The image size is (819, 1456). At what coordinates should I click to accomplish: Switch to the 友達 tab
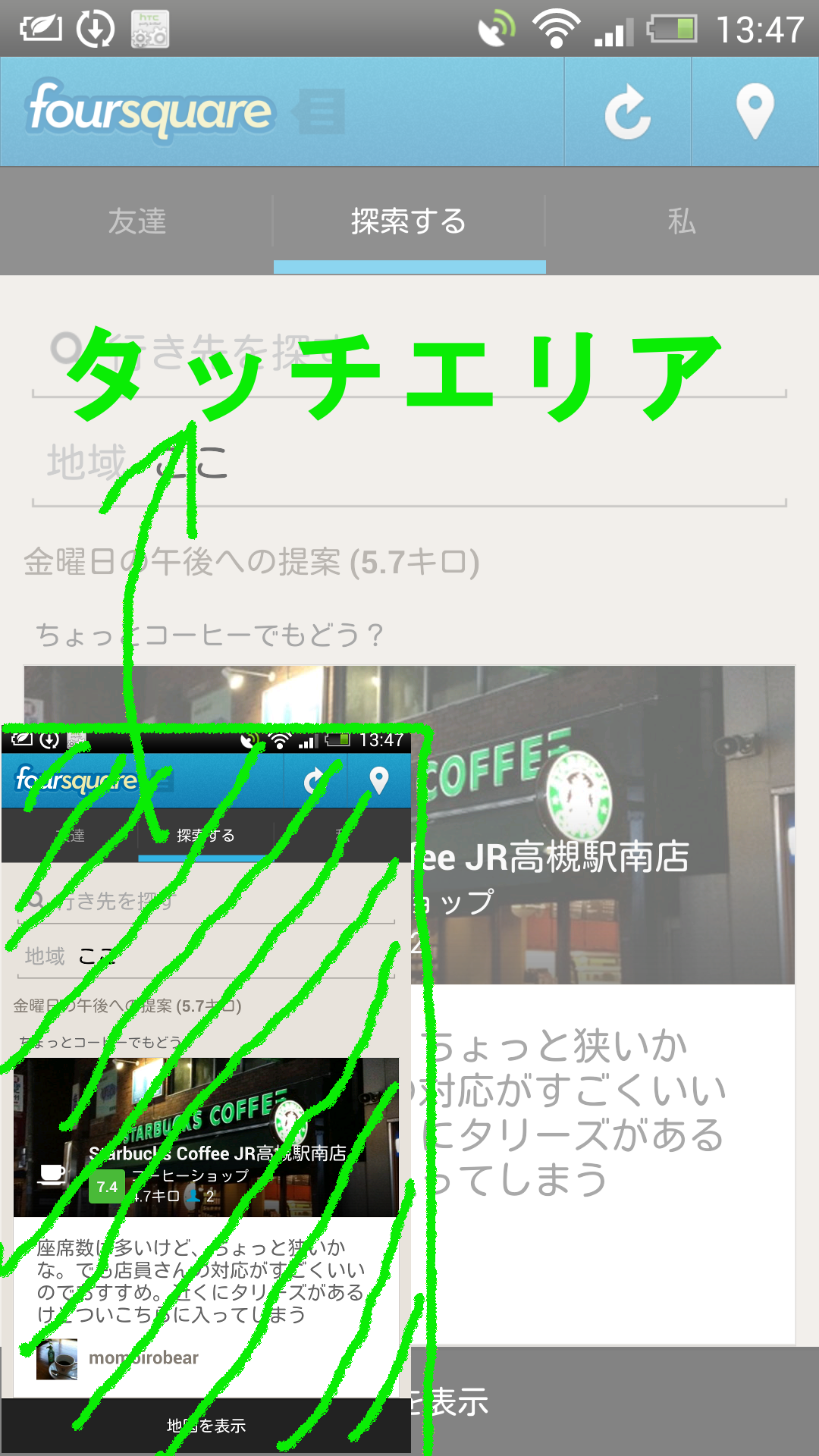136,221
